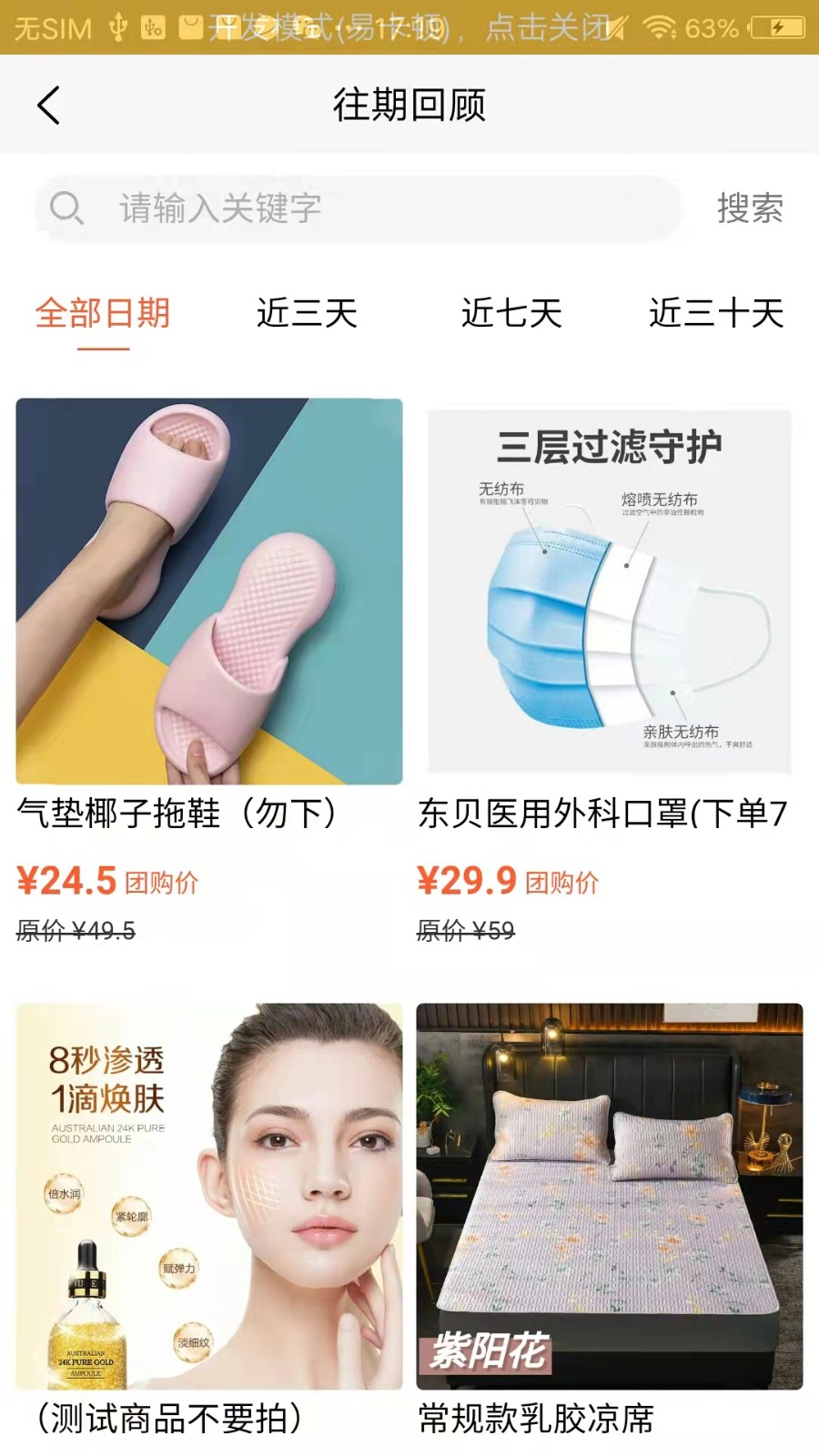Switch to the 近七天 date filter
819x1456 pixels.
tap(511, 315)
